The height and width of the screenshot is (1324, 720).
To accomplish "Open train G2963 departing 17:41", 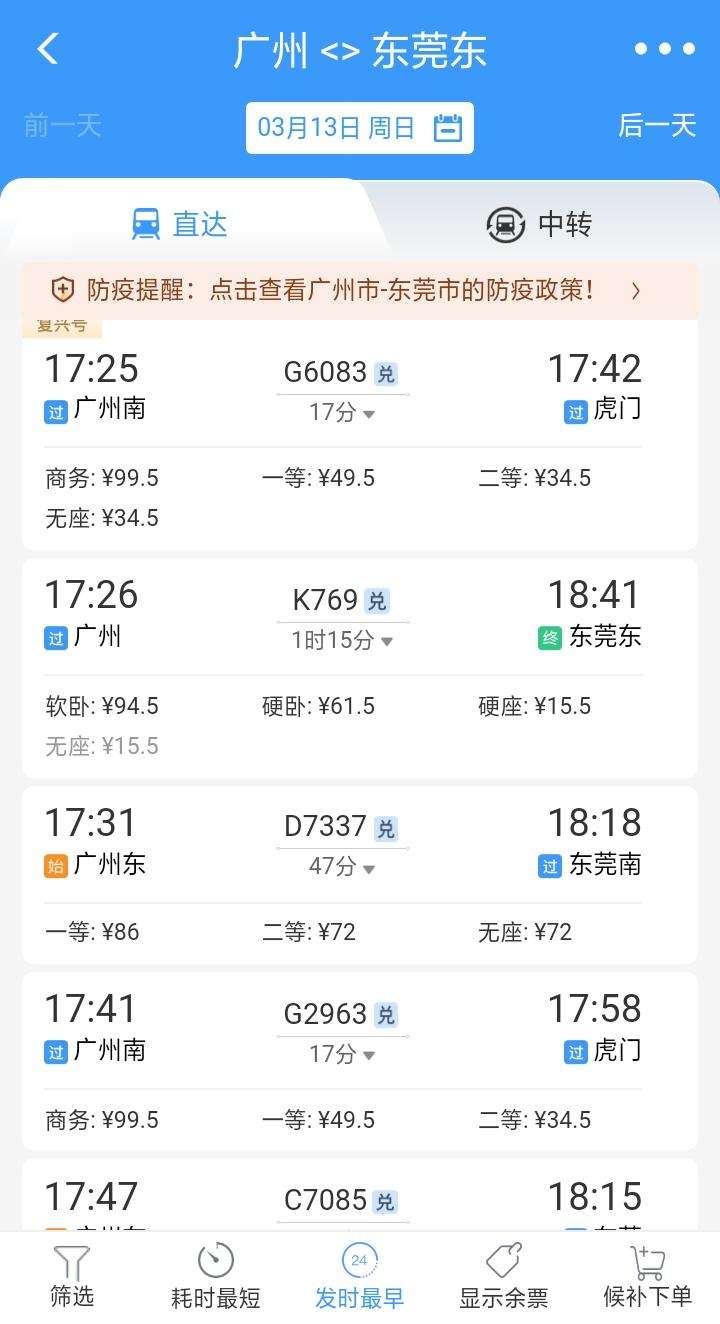I will coord(360,1061).
